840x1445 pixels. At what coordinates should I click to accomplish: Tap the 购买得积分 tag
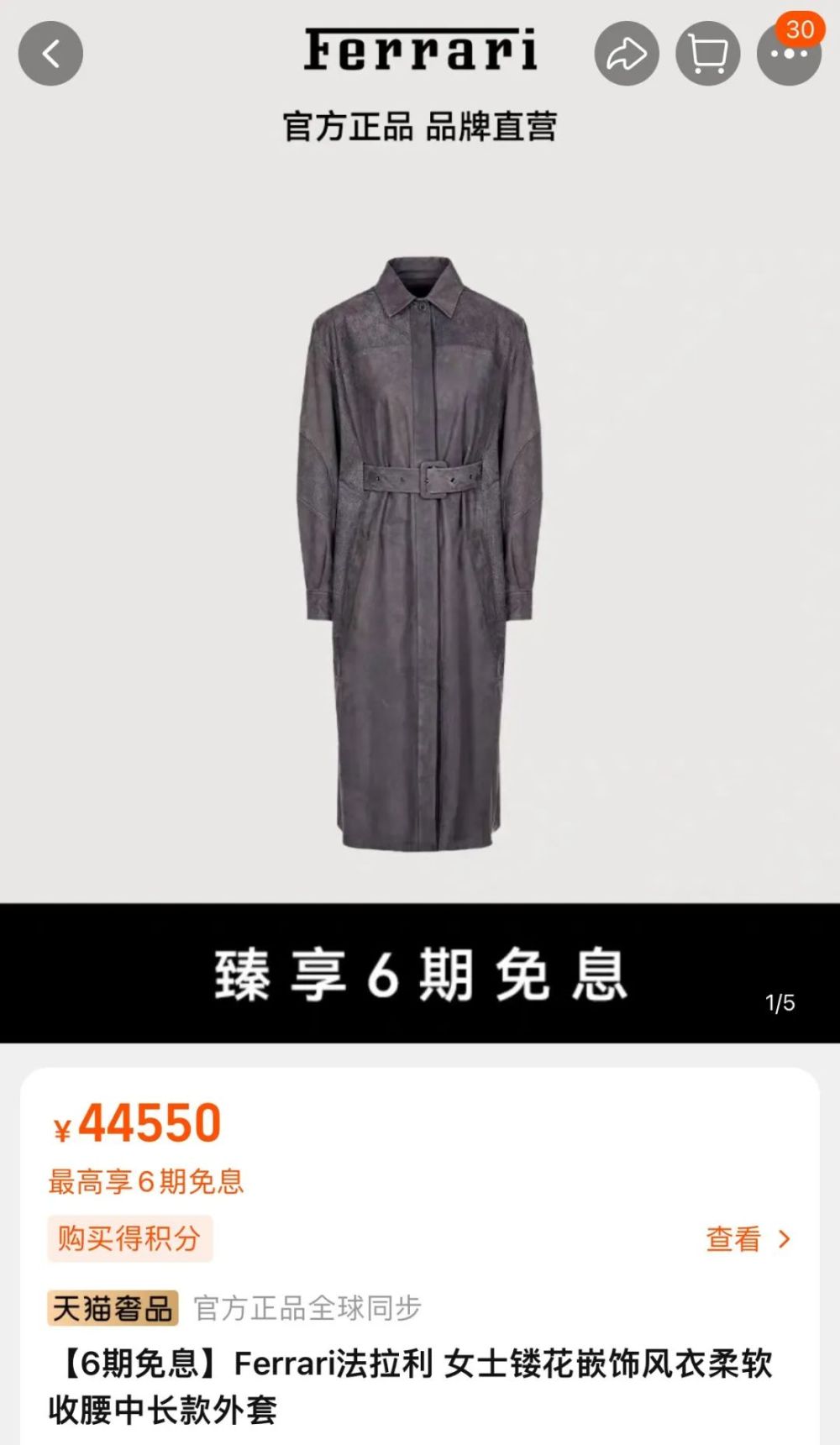(130, 1238)
